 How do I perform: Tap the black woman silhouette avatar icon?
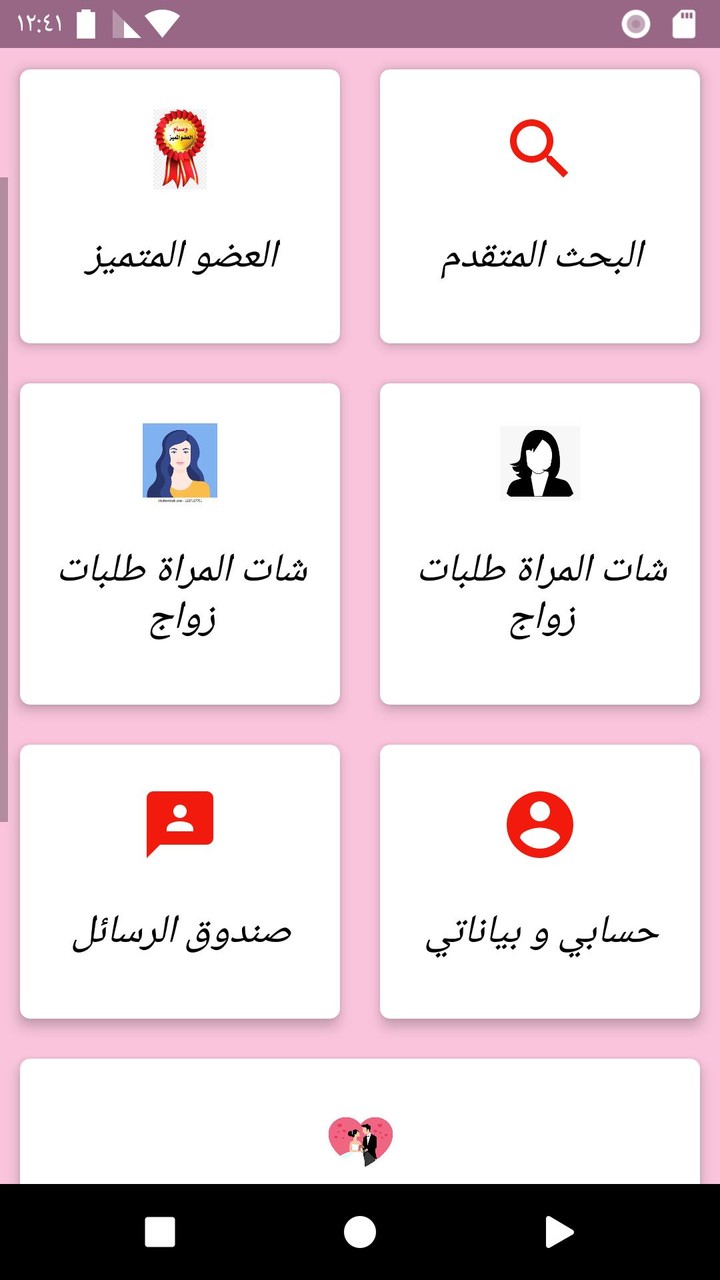(540, 462)
